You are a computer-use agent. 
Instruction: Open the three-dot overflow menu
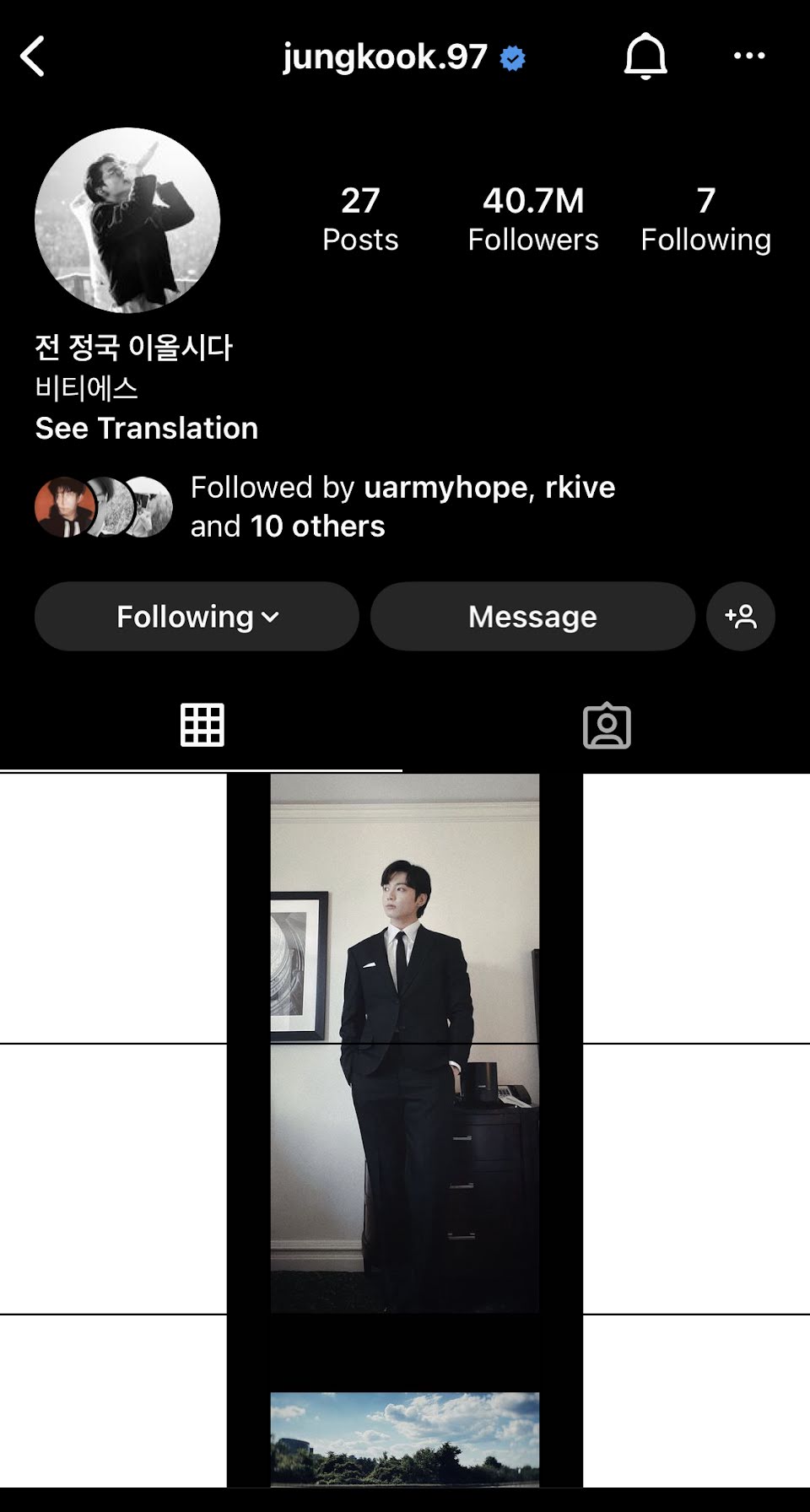point(749,57)
